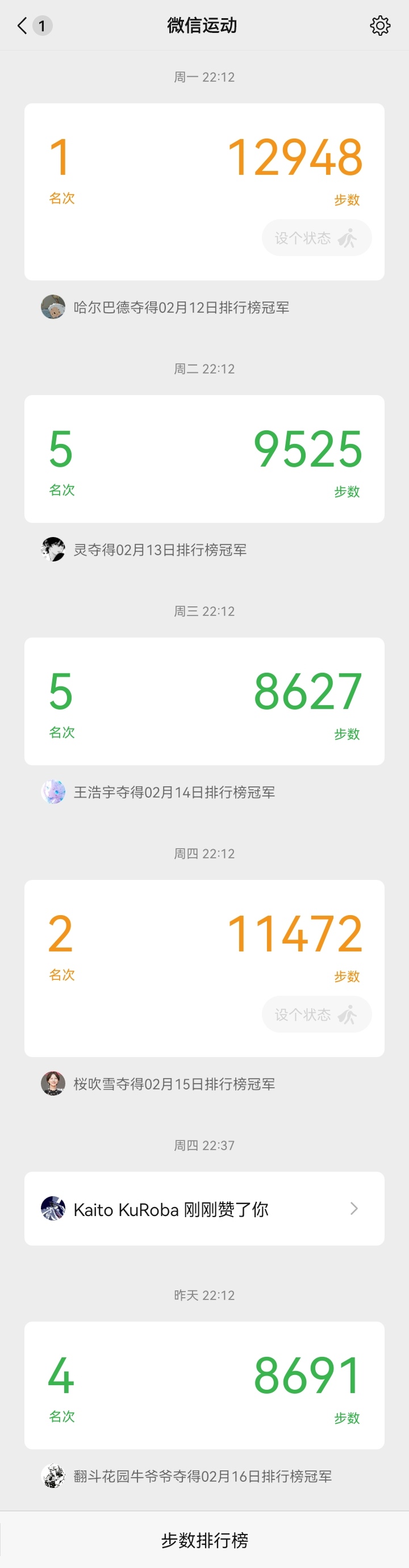Open Kaito KuRoba's like notification
This screenshot has width=409, height=1568.
[x=204, y=1209]
